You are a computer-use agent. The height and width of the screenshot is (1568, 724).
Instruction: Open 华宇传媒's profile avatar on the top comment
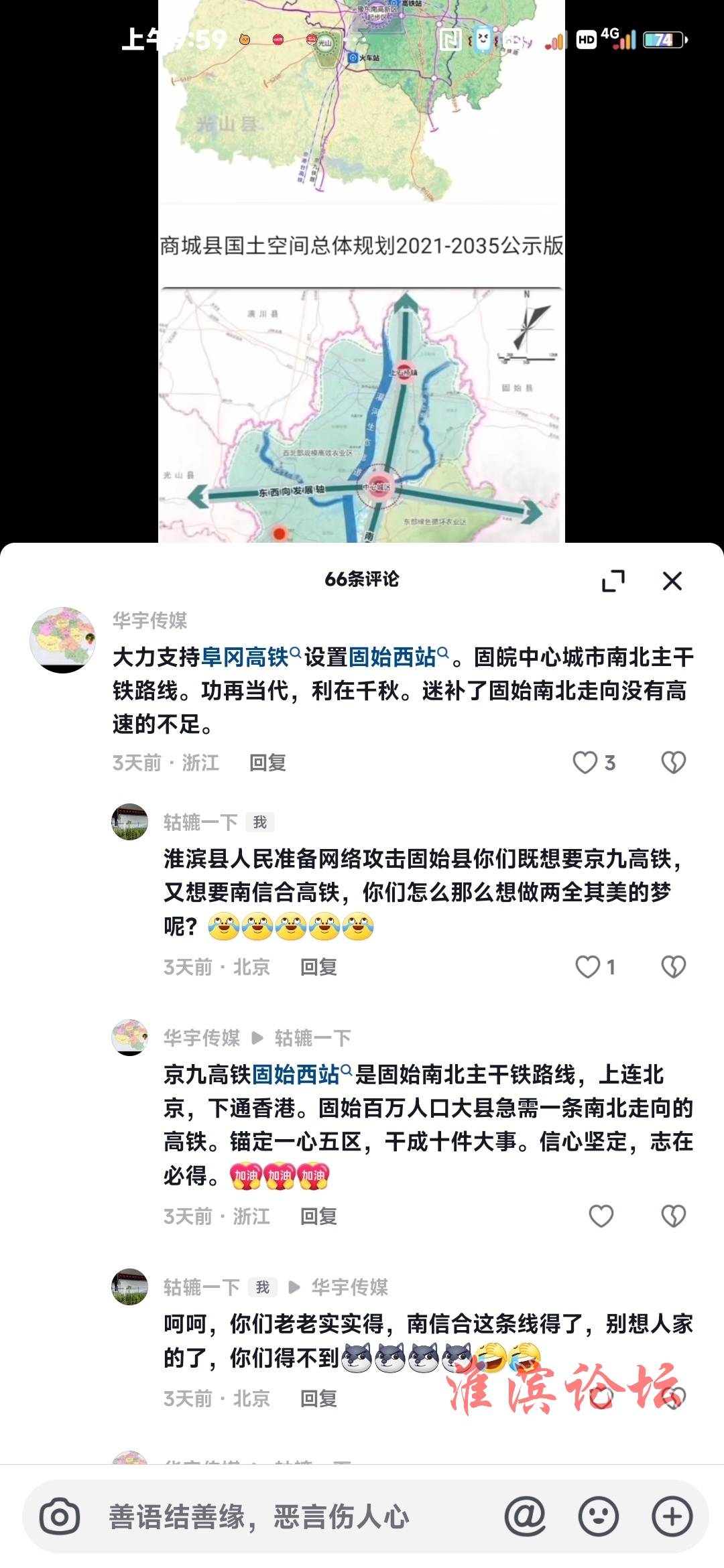click(63, 640)
